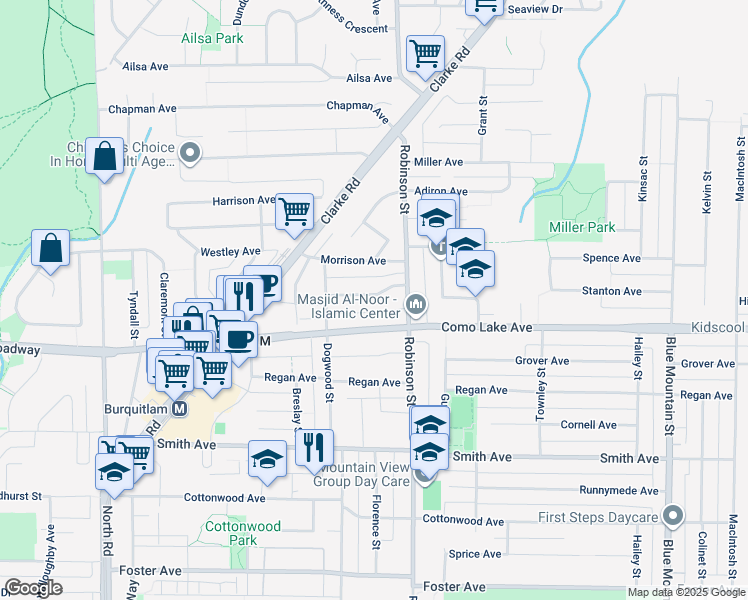Open the school marker on Smith Ave near Breslay St
Viewport: 748px width, 600px height.
pyautogui.click(x=267, y=458)
